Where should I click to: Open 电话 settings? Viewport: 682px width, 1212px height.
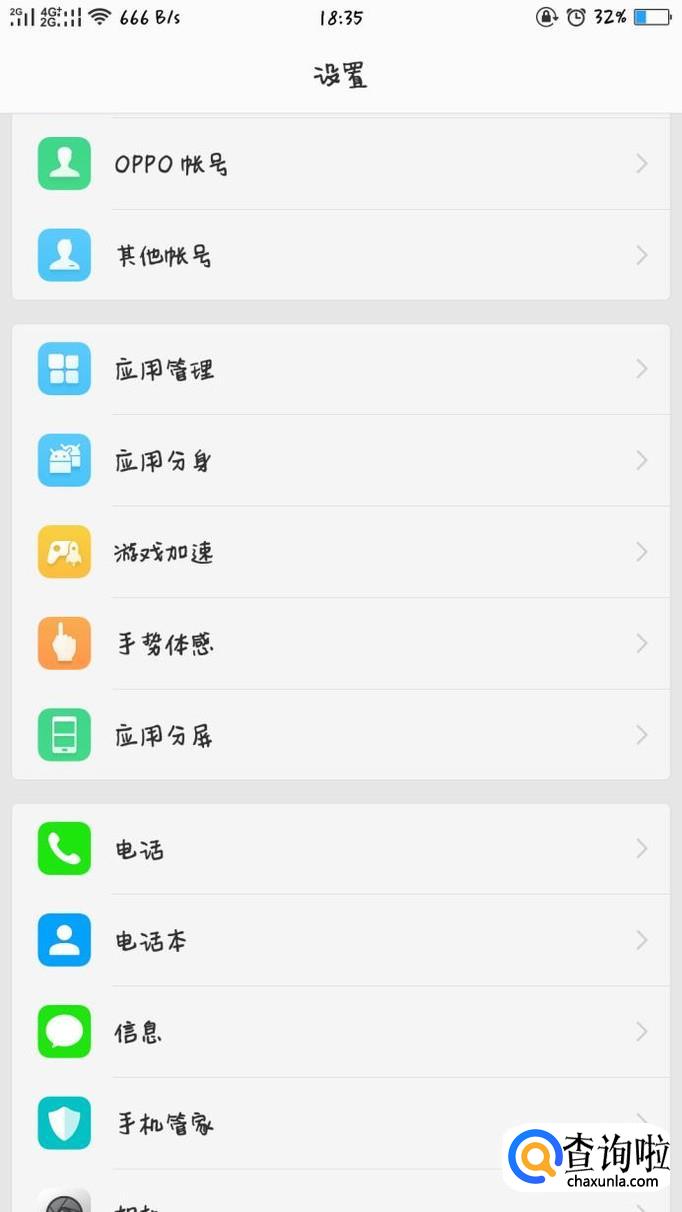click(340, 849)
